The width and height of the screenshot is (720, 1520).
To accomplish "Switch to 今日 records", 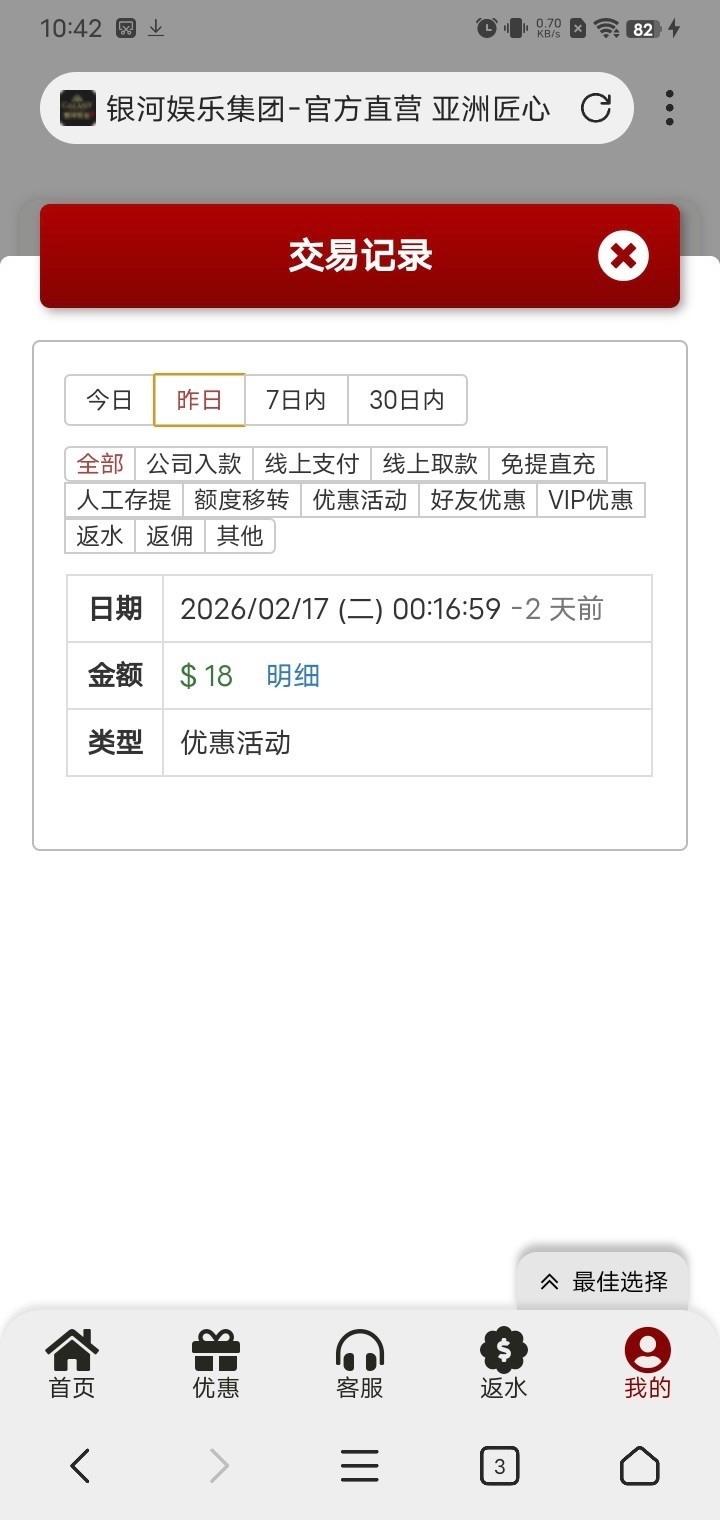I will [x=109, y=400].
